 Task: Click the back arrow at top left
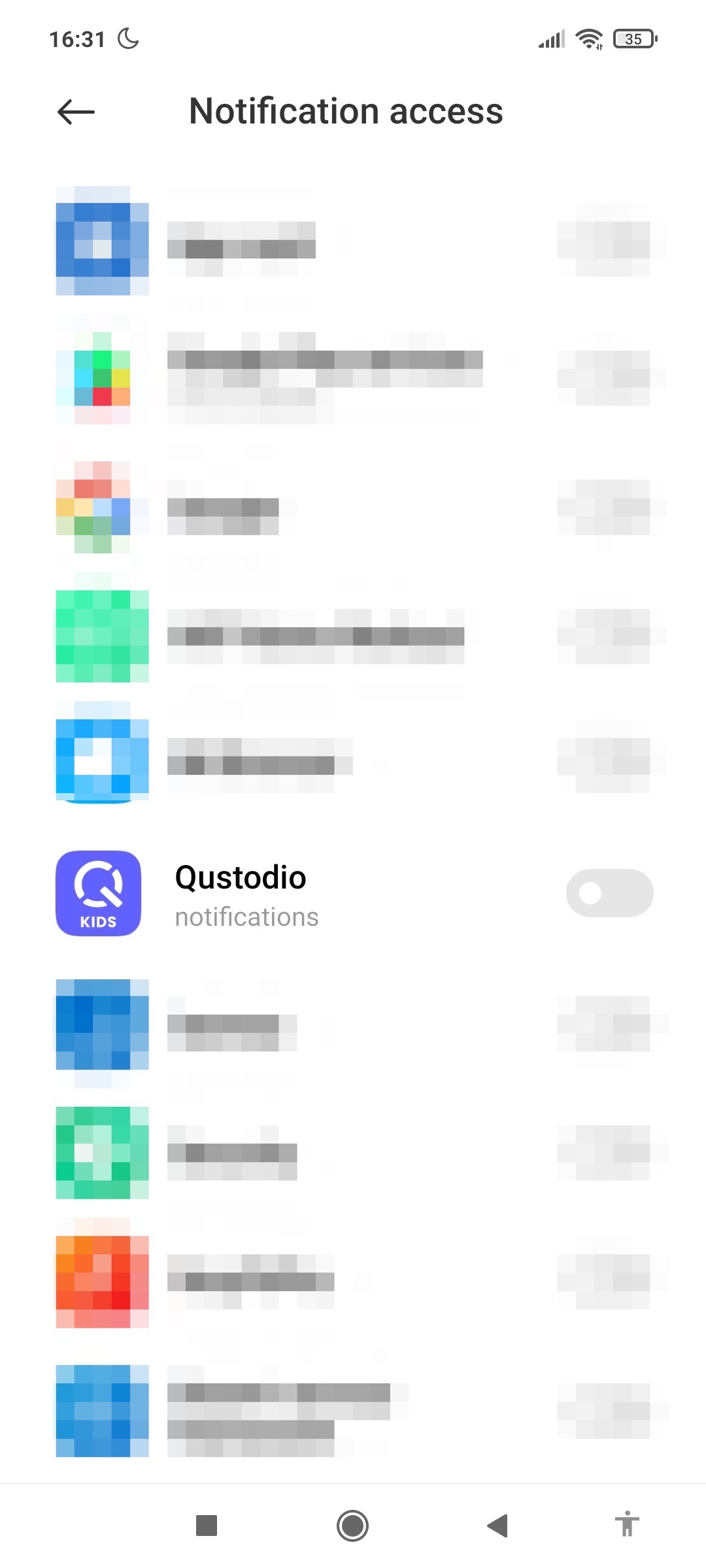(x=75, y=111)
